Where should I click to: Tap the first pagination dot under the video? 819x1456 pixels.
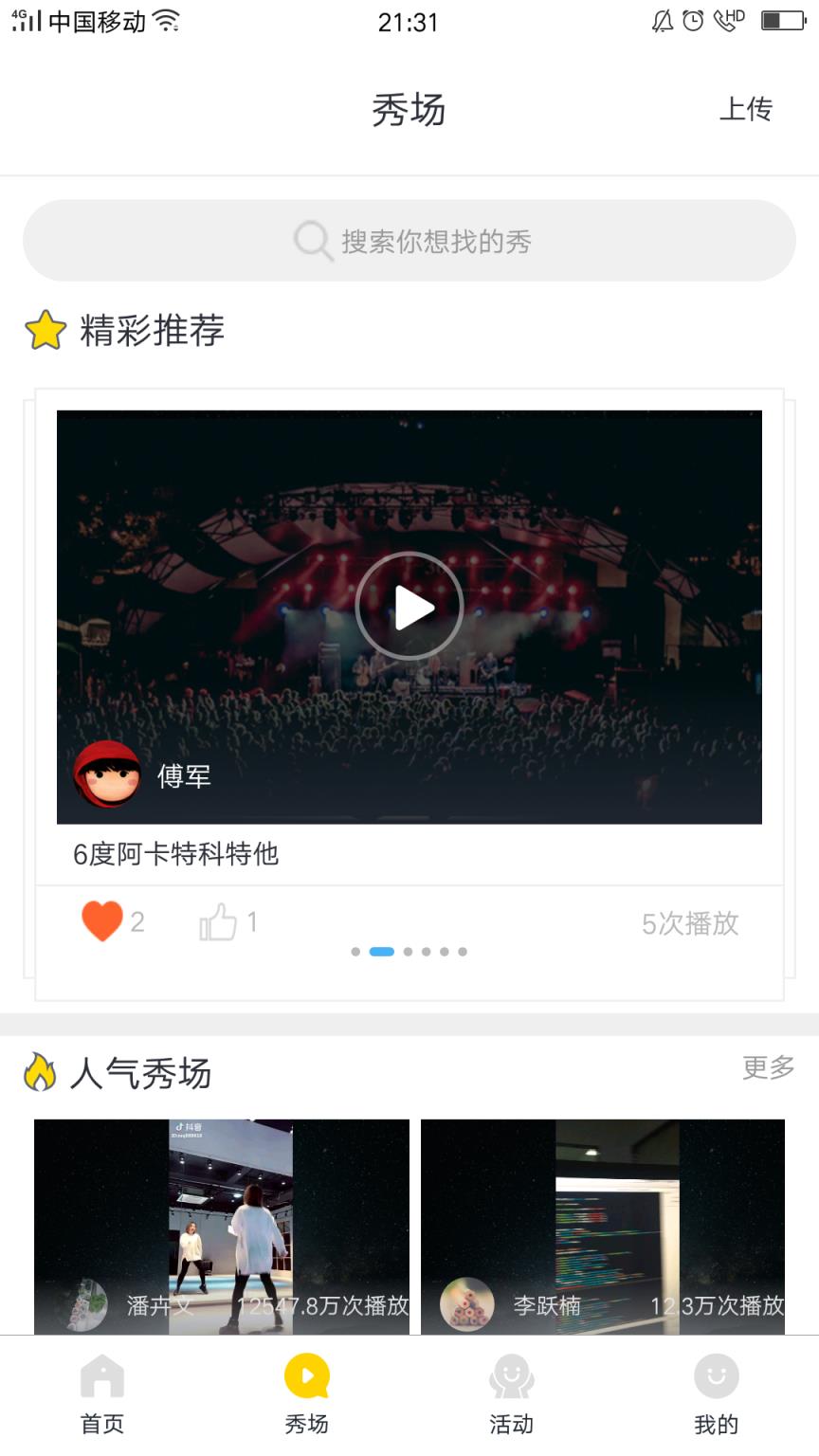pos(355,951)
